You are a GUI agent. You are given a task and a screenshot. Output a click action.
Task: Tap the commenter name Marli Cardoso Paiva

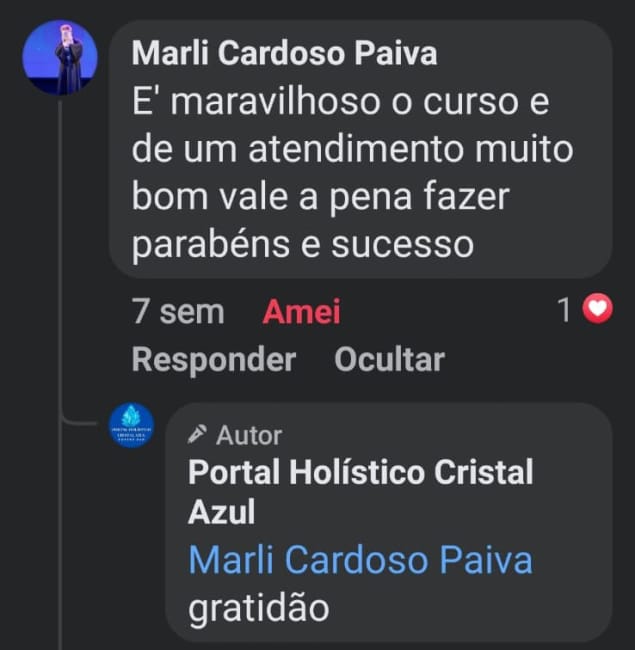pos(284,53)
